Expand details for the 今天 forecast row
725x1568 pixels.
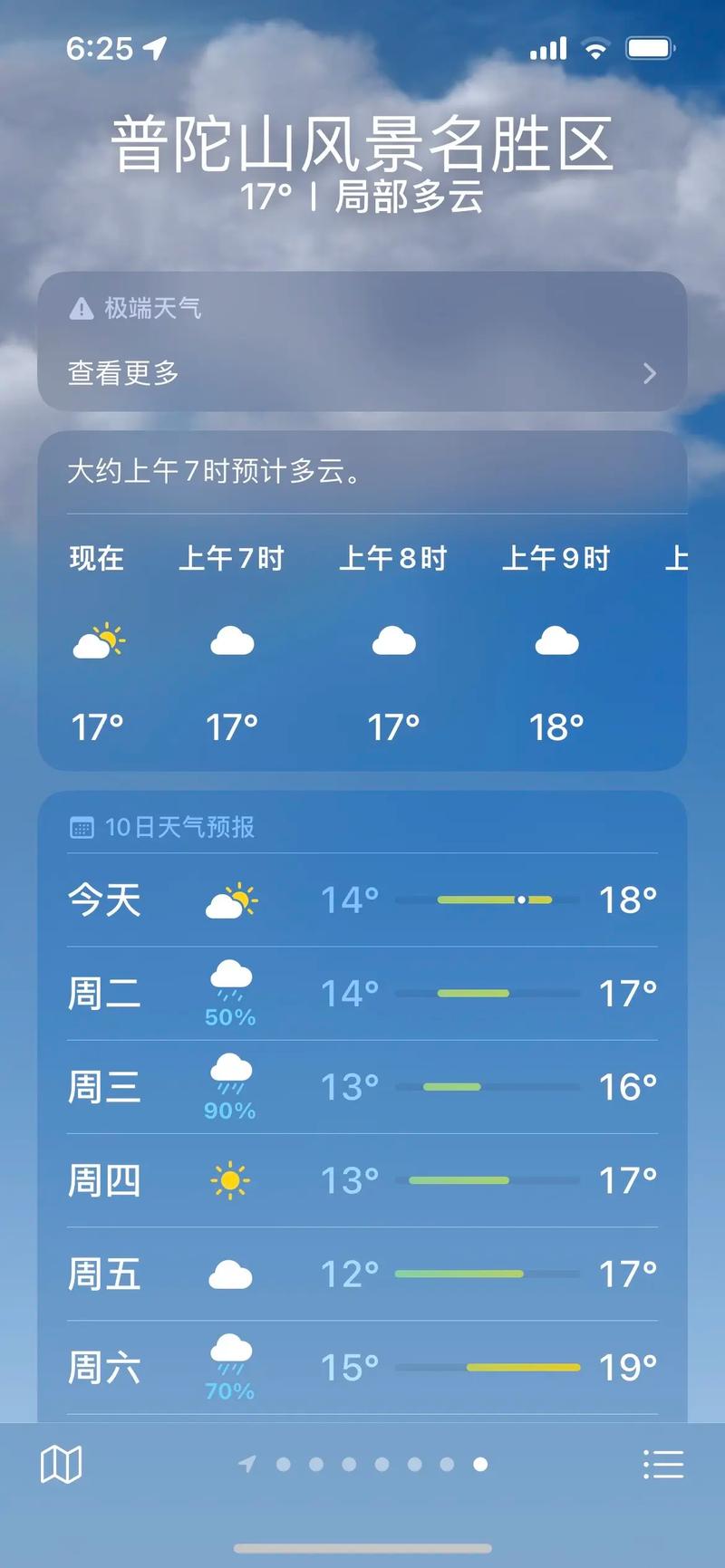[x=362, y=899]
